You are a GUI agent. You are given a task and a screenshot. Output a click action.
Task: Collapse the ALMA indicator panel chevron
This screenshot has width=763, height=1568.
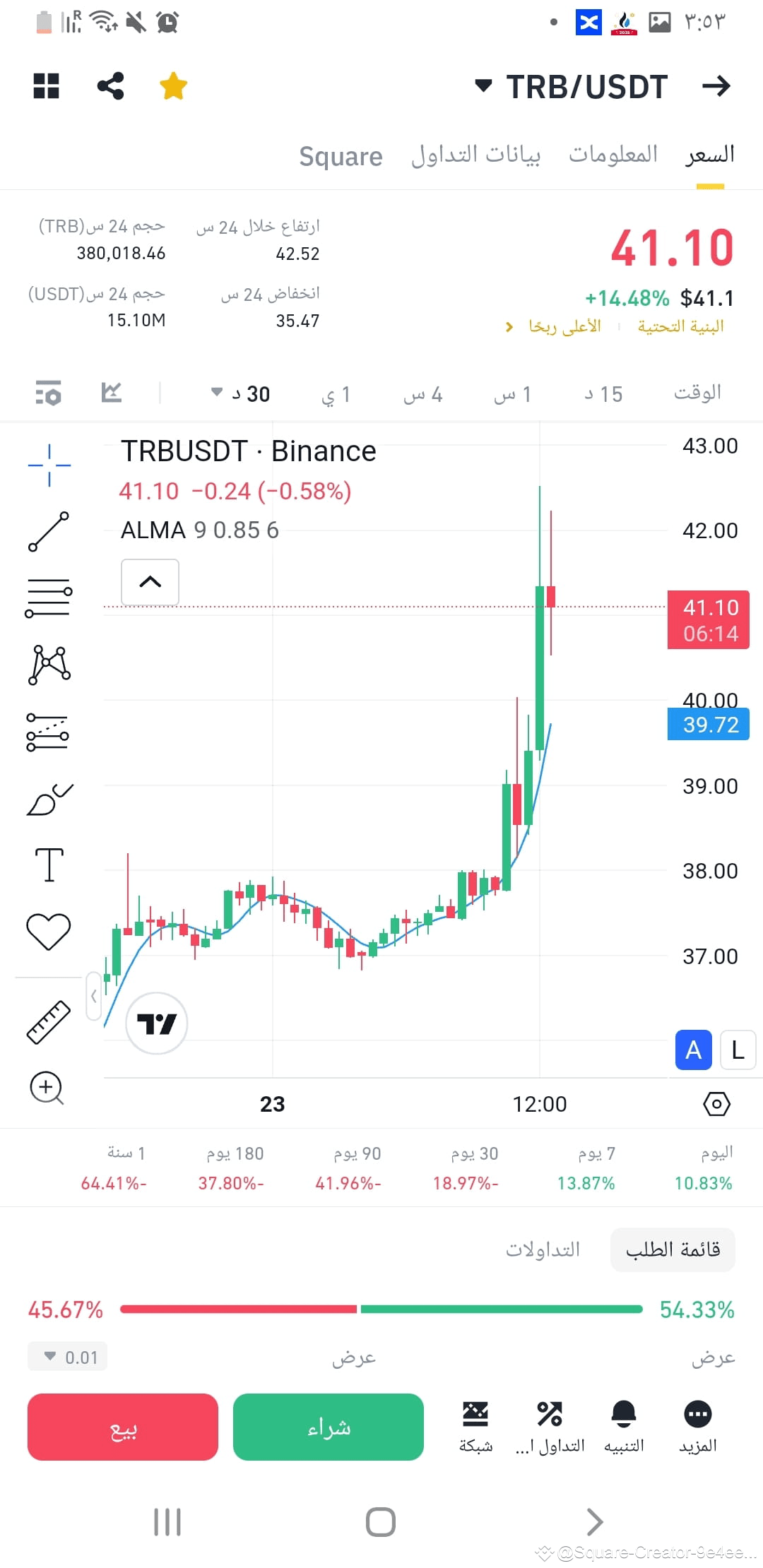[149, 582]
